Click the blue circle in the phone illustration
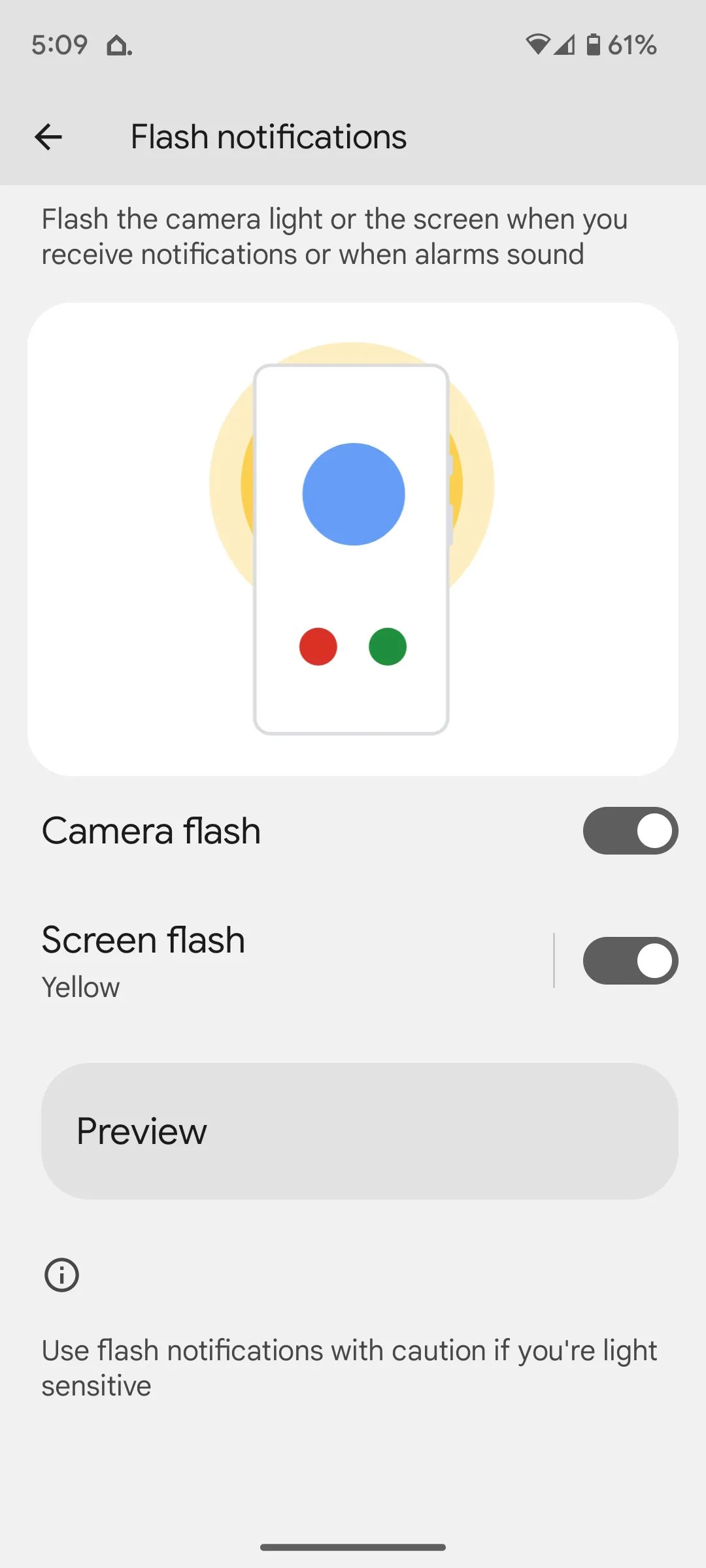The height and width of the screenshot is (1568, 706). [x=353, y=494]
